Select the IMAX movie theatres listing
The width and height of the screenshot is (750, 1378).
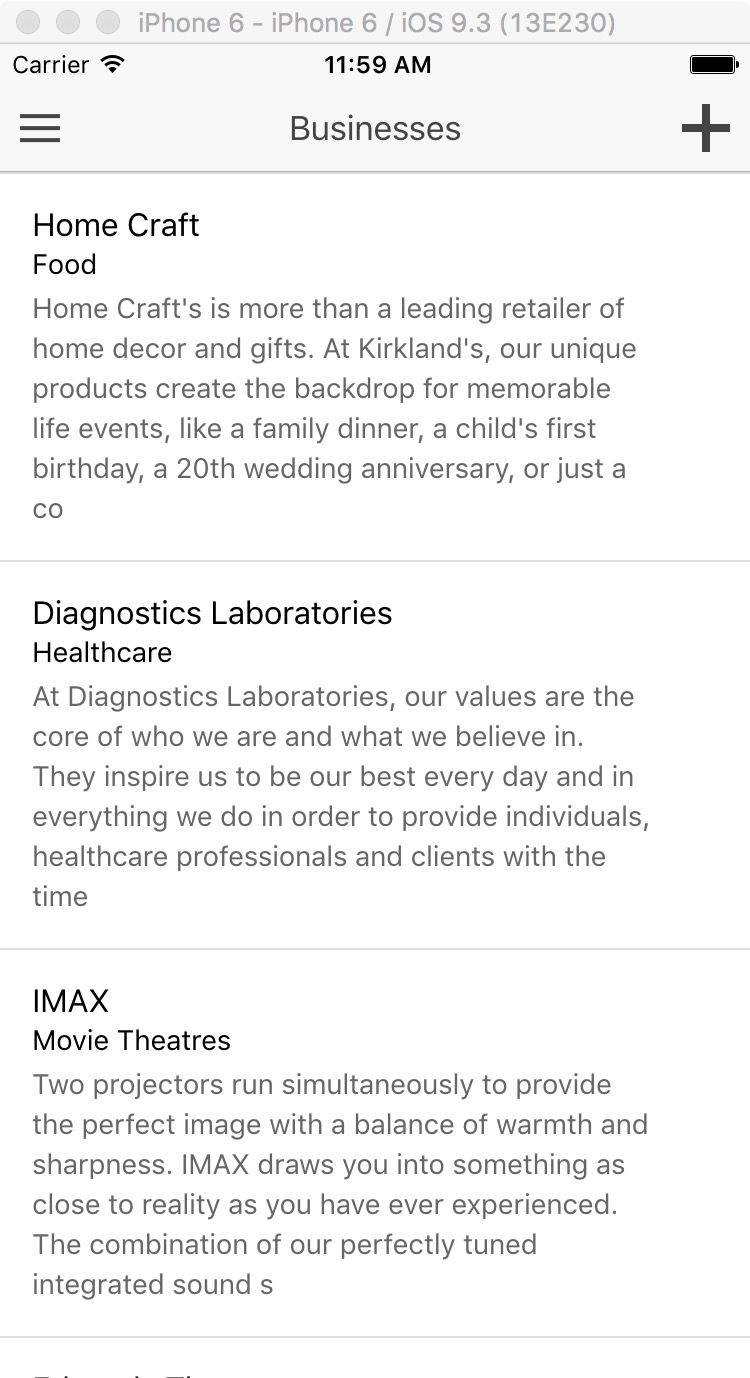click(x=375, y=1143)
